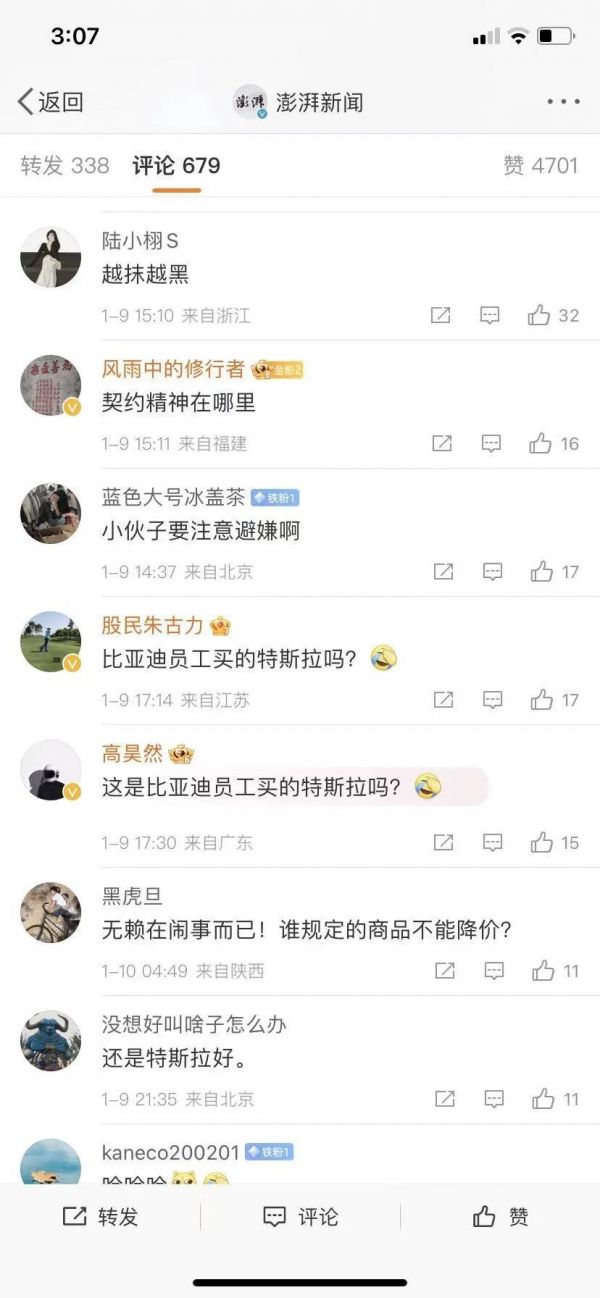This screenshot has width=600, height=1298.
Task: Repost 蓝色大号冰盖茶's comment
Action: [x=443, y=572]
